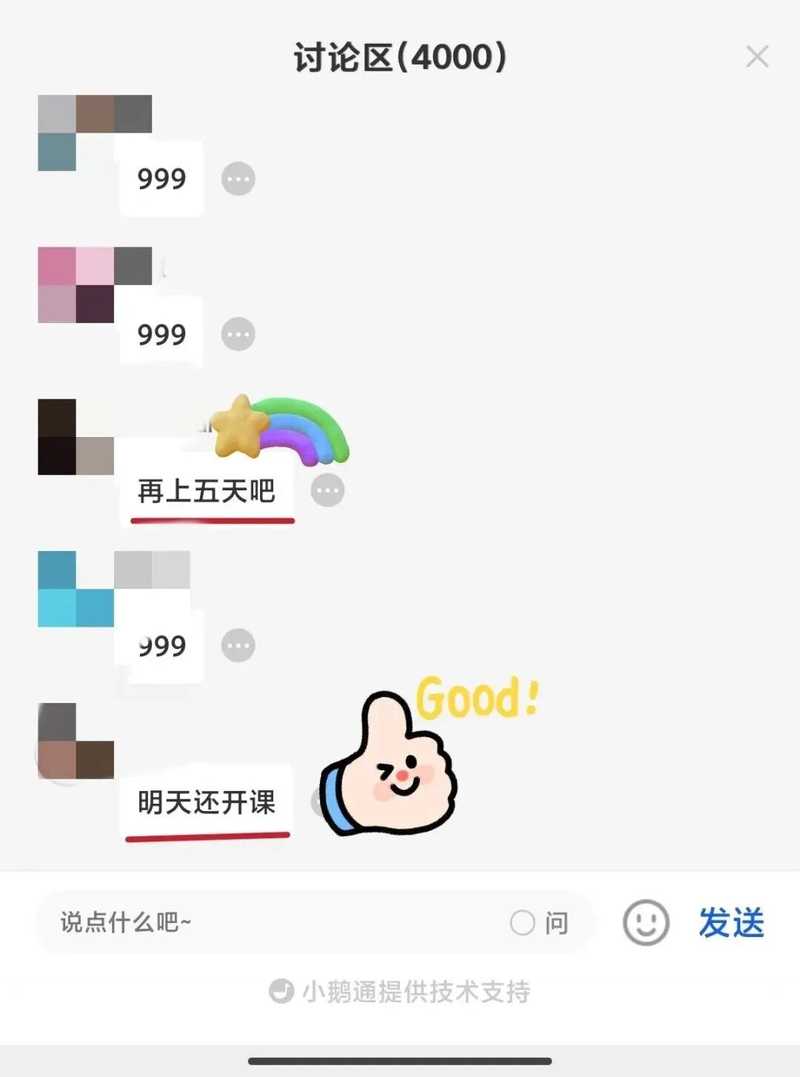Click the more options dots beside 再上五天吧
The image size is (800, 1077).
click(x=325, y=491)
